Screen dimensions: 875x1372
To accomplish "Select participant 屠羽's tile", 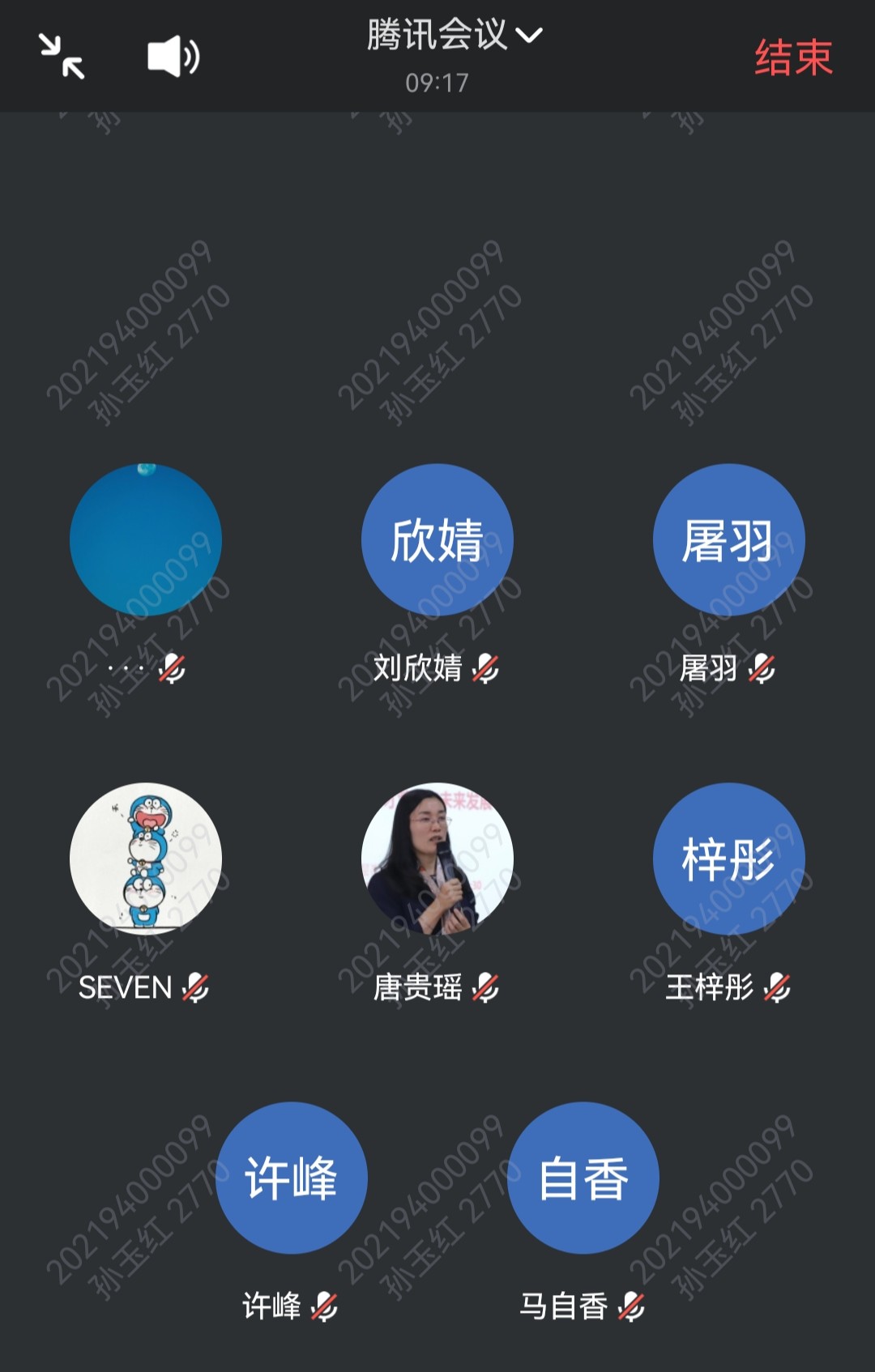I will [728, 540].
